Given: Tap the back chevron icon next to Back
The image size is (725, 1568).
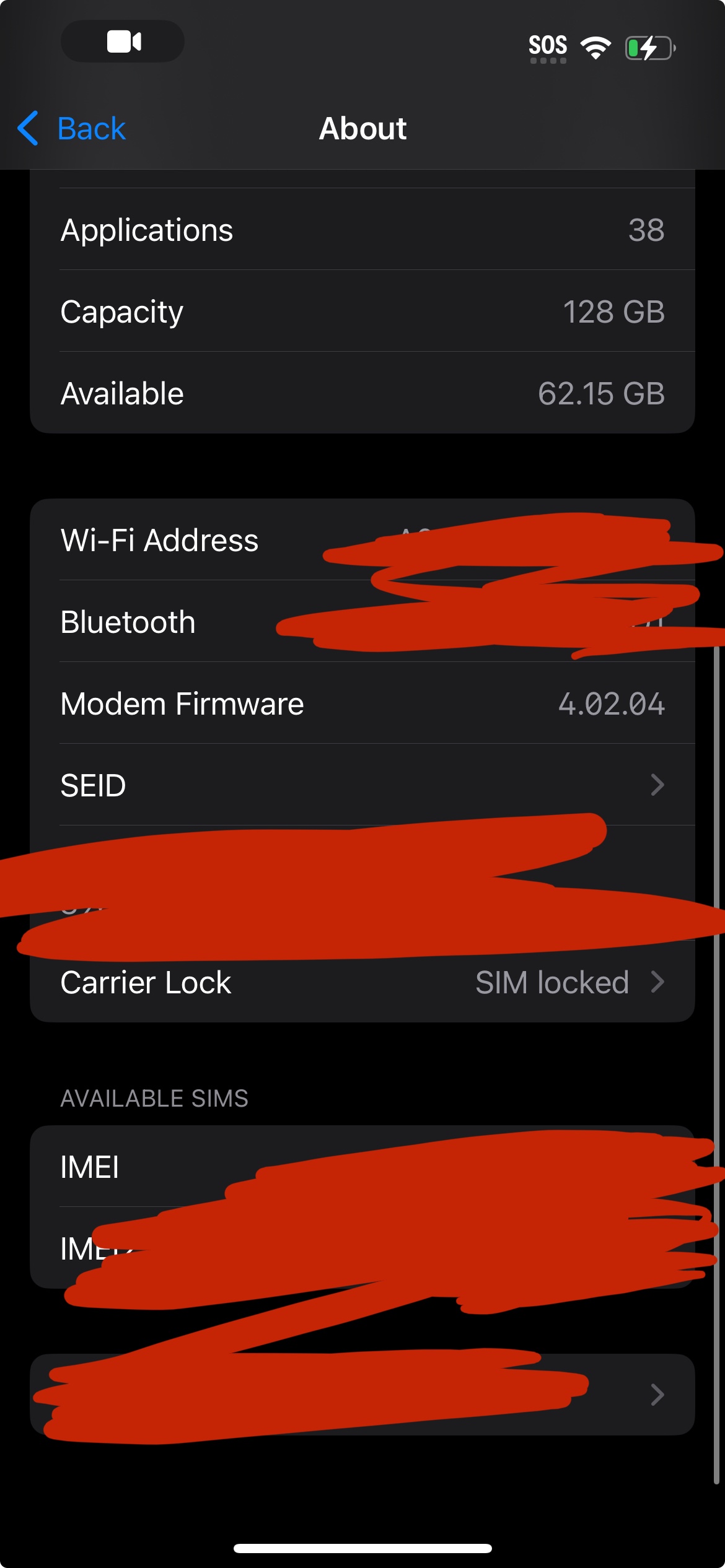Looking at the screenshot, I should click(26, 128).
